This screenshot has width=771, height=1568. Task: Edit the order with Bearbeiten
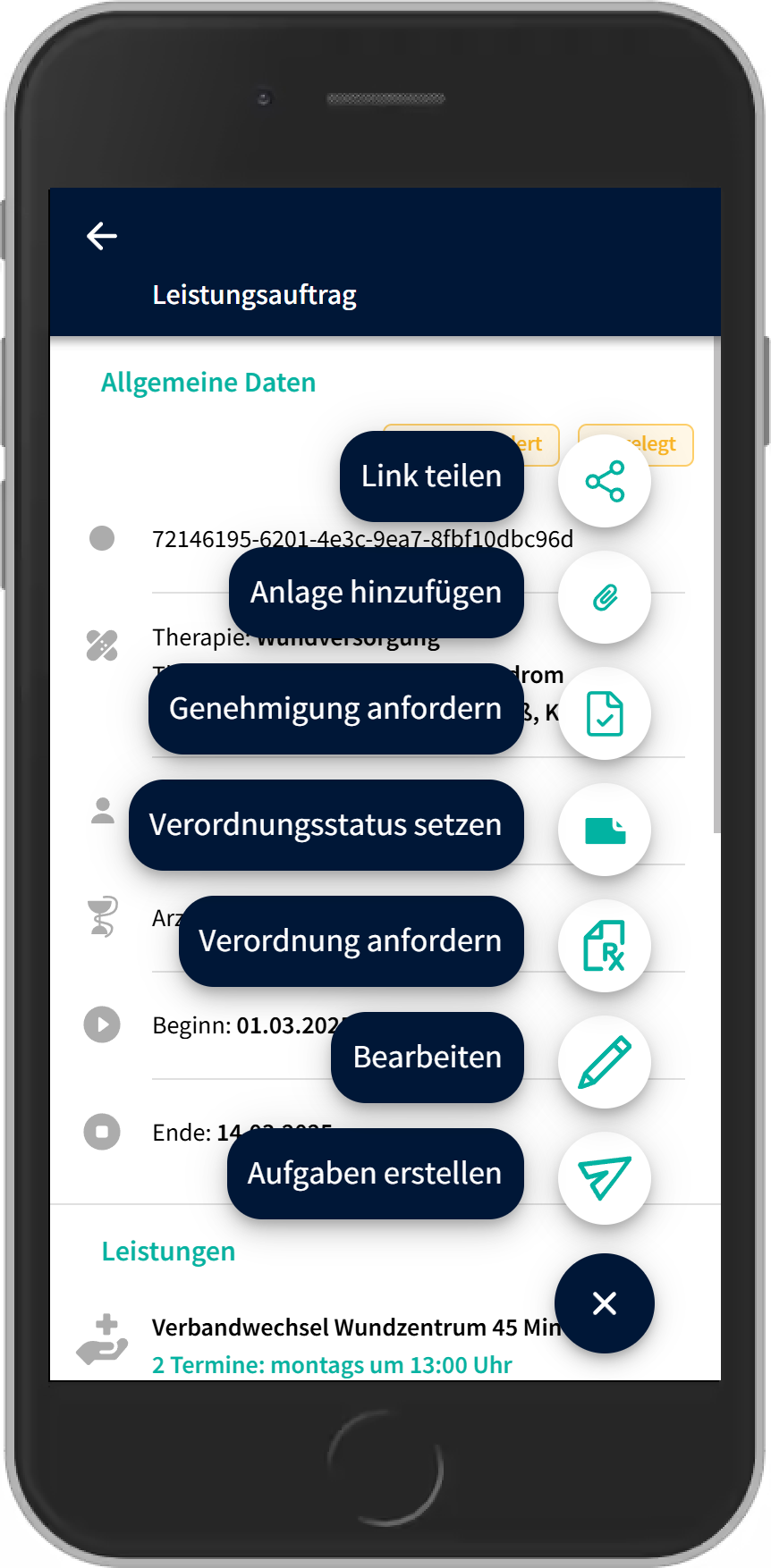coord(604,1062)
